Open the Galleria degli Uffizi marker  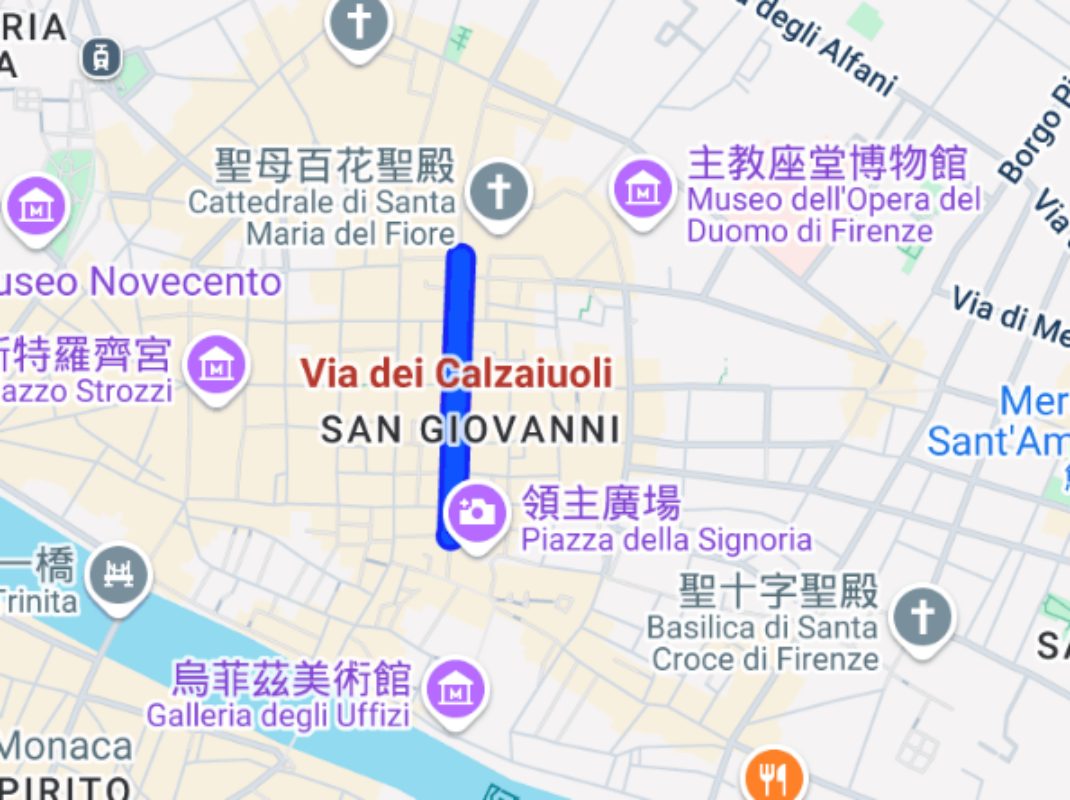tap(456, 690)
